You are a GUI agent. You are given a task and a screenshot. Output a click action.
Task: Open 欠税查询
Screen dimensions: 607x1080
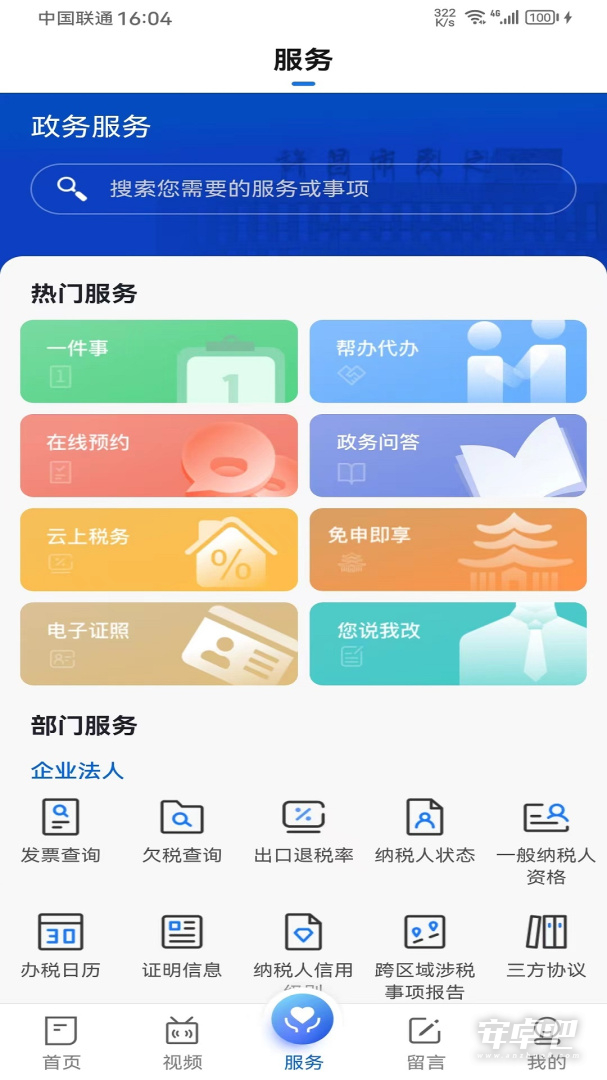click(x=182, y=831)
